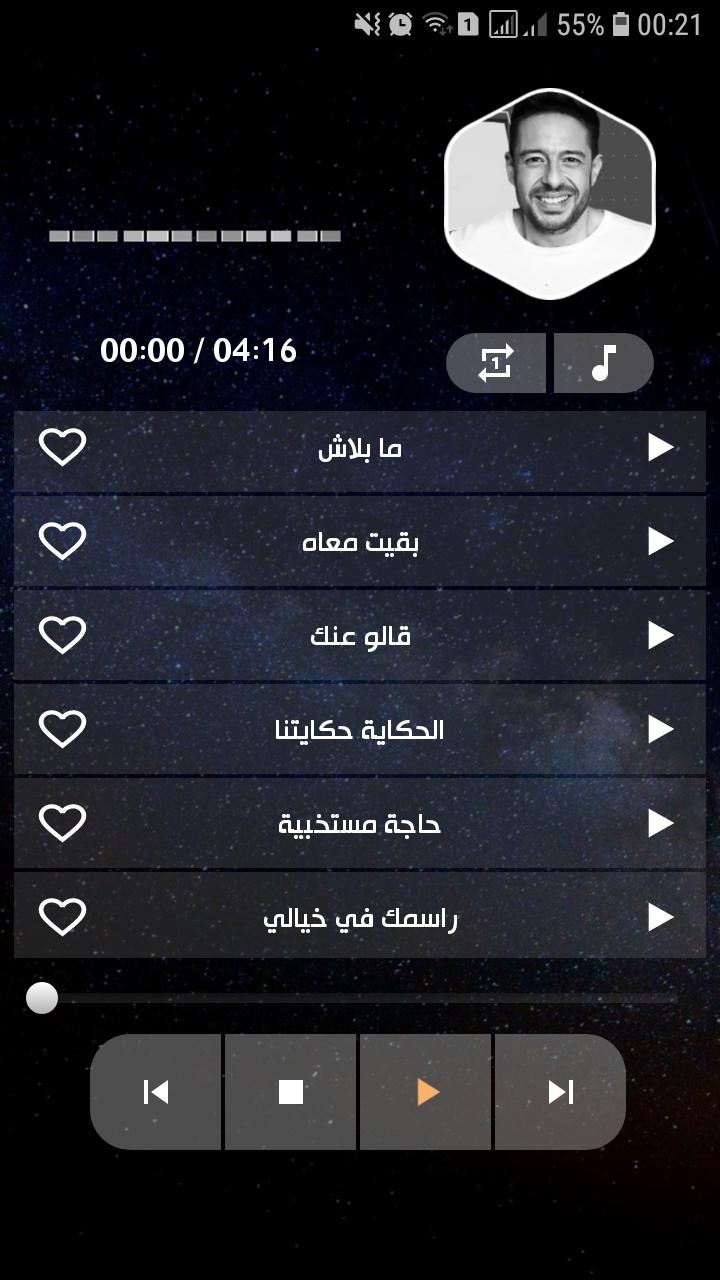Tap the music note button
The height and width of the screenshot is (1280, 720).
click(x=603, y=363)
